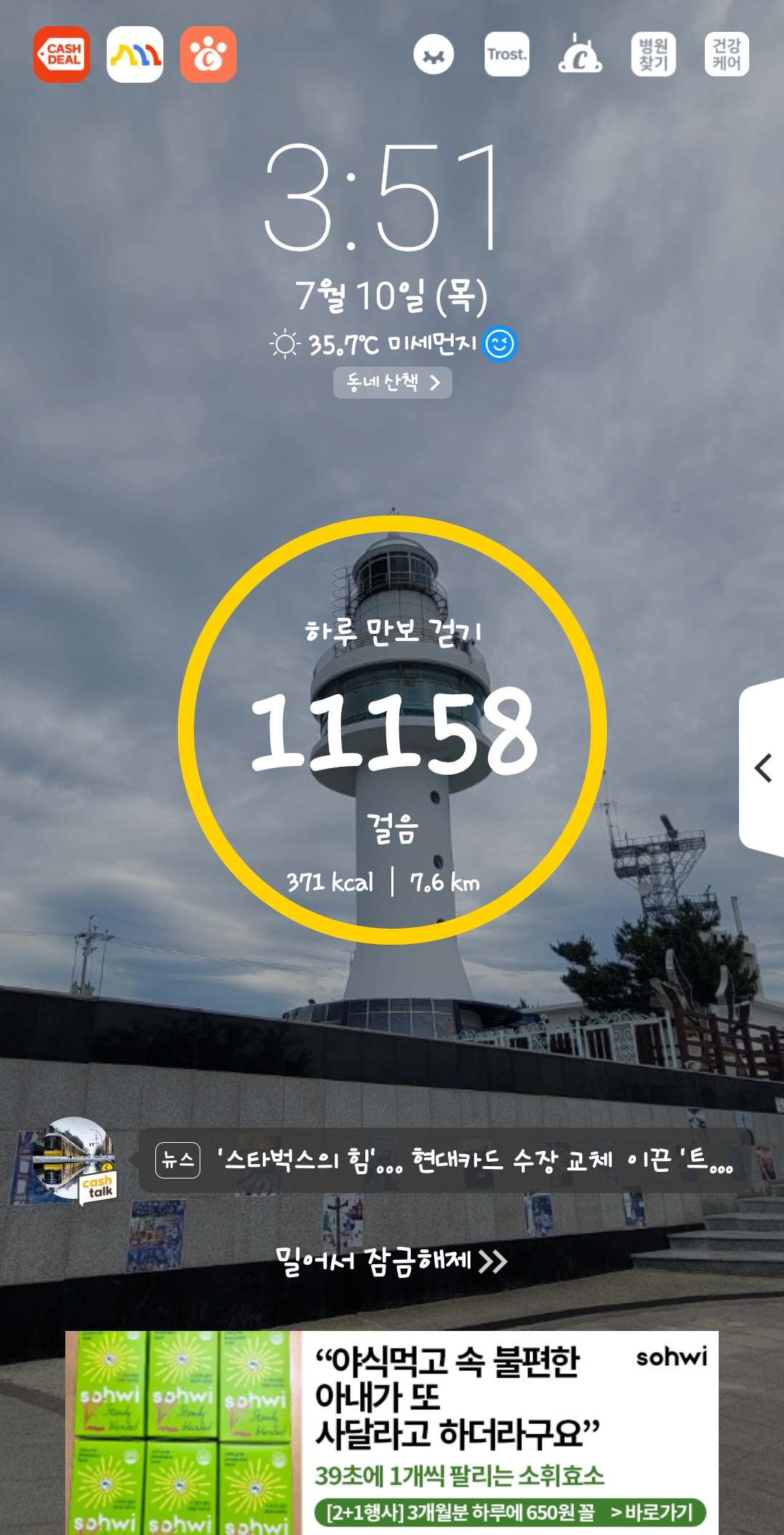Open the orange paw print shortcut

pyautogui.click(x=208, y=54)
